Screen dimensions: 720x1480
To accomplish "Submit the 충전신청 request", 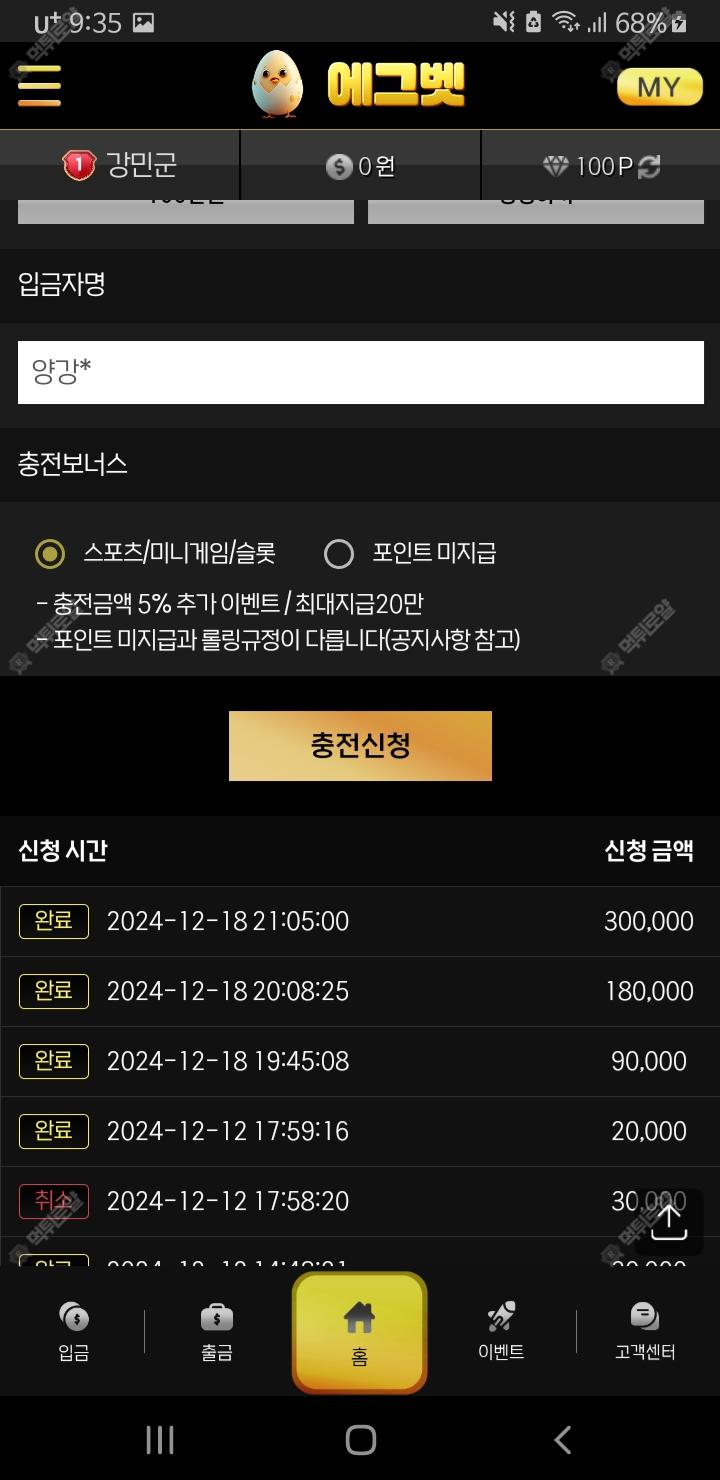I will 360,746.
